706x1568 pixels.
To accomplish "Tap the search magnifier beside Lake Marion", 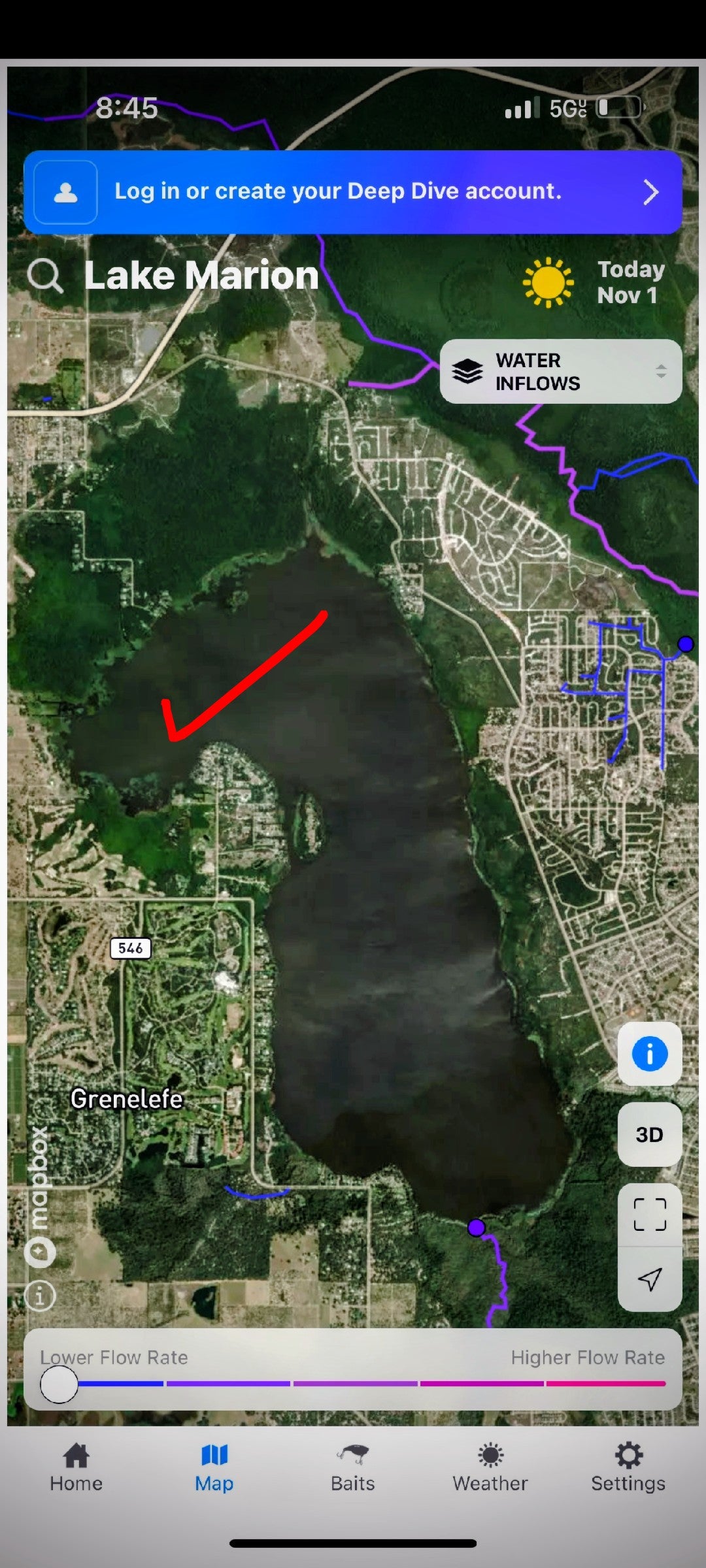I will tap(45, 276).
